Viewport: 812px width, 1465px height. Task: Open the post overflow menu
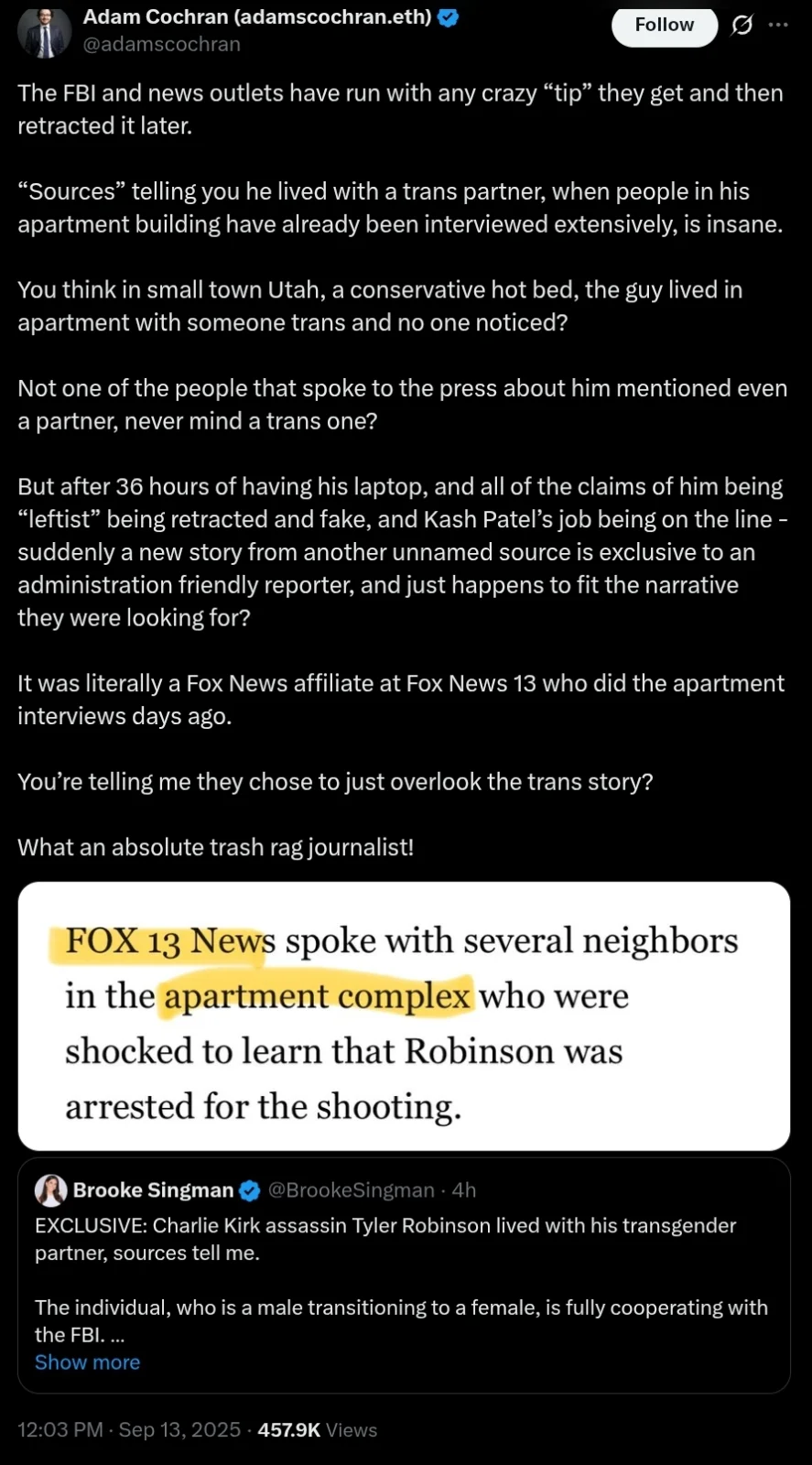[x=778, y=25]
